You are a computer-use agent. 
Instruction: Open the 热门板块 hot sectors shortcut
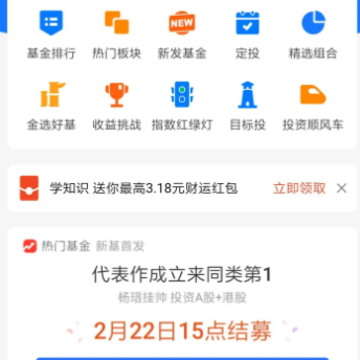click(x=117, y=35)
